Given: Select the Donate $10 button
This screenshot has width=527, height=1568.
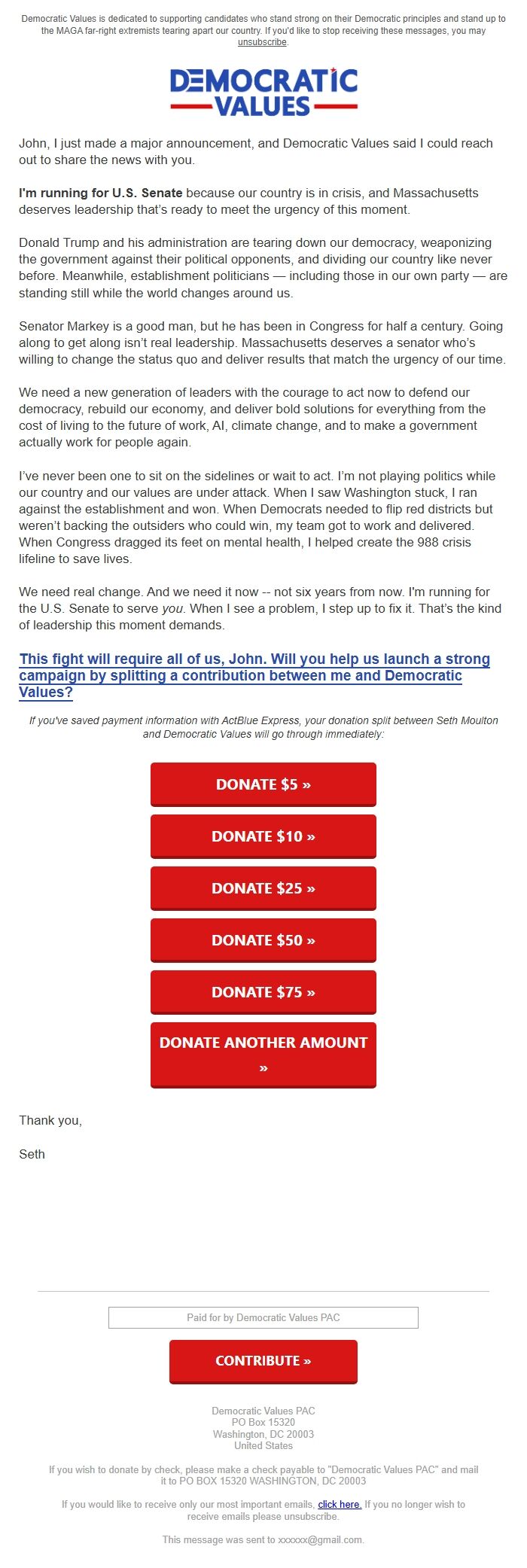Looking at the screenshot, I should click(x=263, y=836).
